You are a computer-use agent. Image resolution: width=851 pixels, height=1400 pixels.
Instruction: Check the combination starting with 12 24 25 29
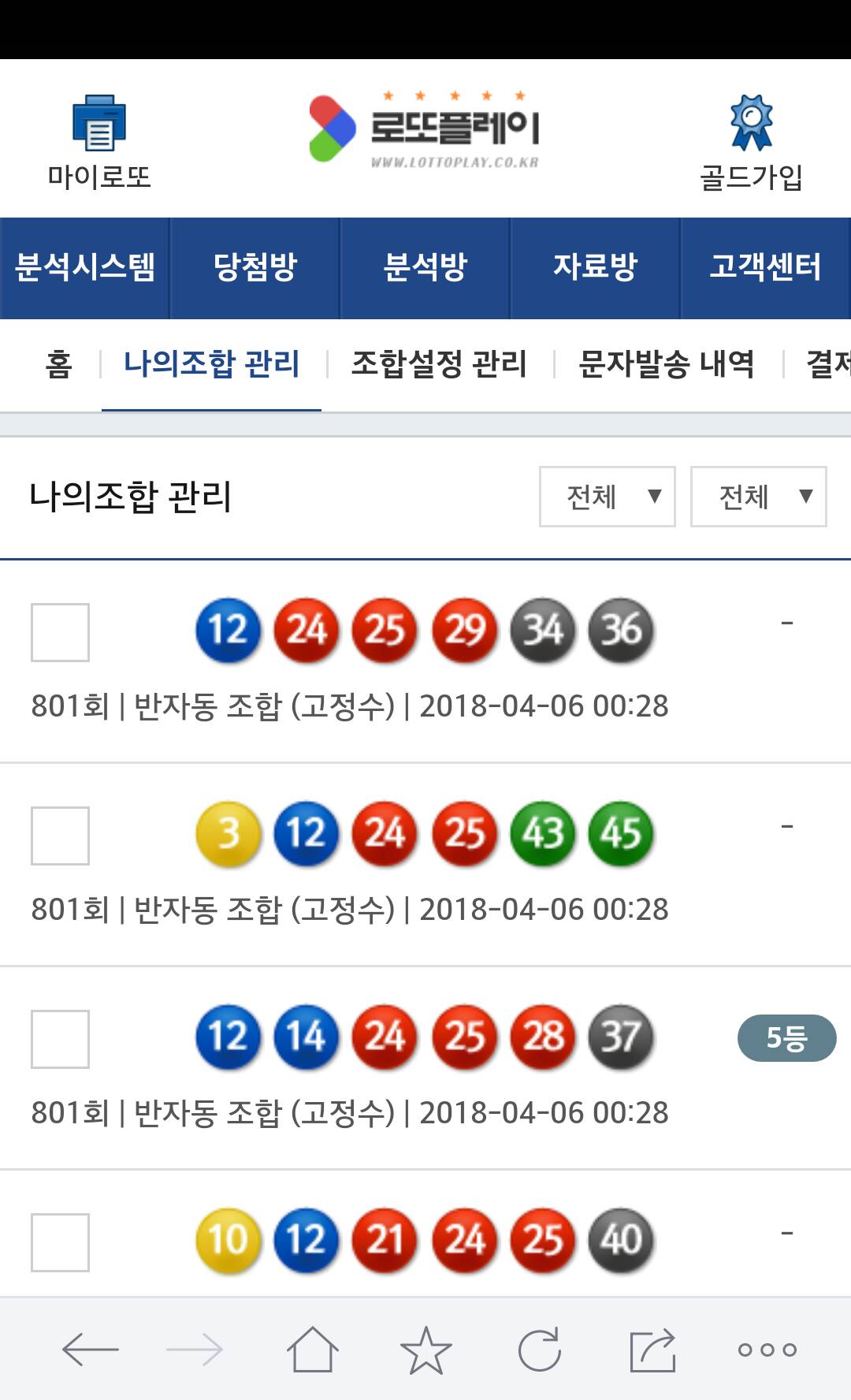(x=60, y=632)
